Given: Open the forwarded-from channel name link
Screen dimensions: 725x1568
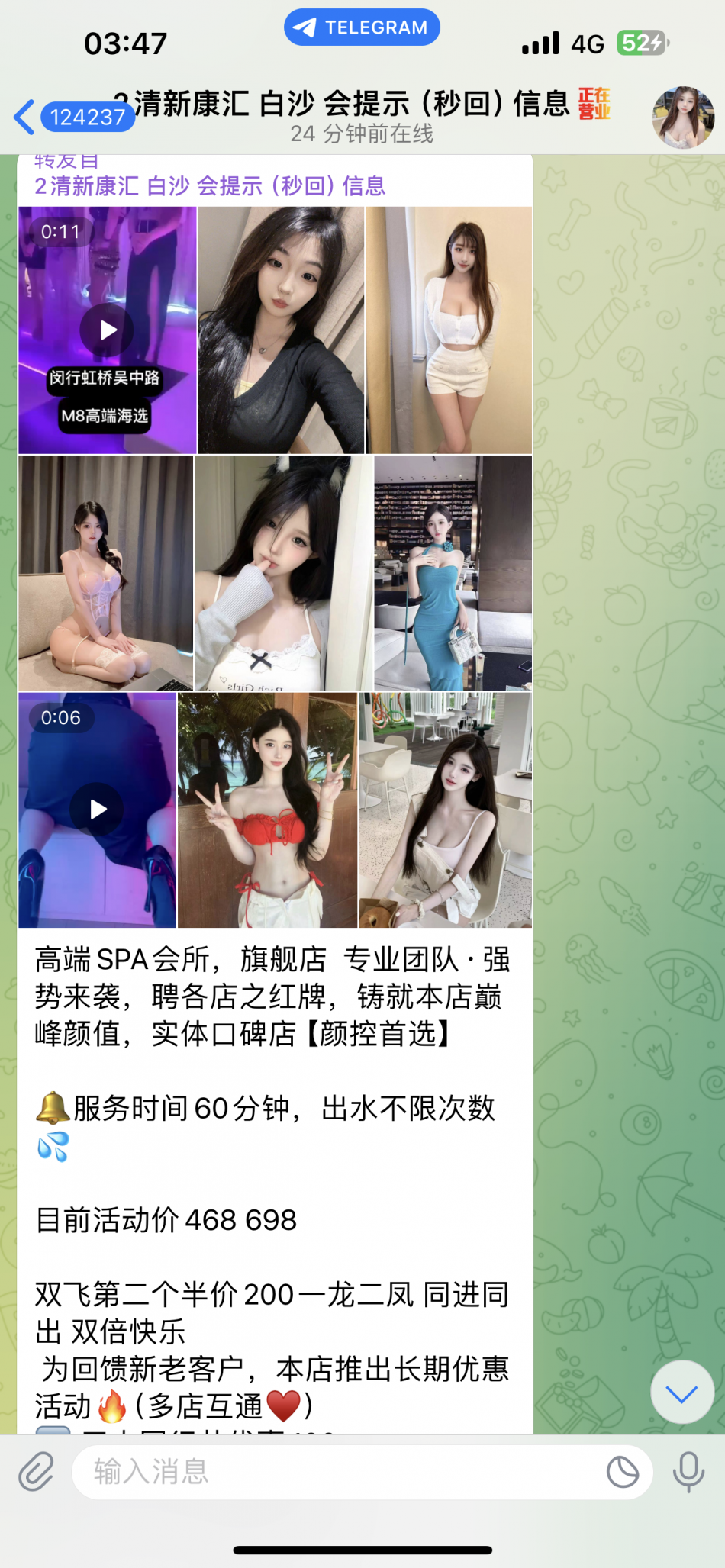Looking at the screenshot, I should click(210, 185).
